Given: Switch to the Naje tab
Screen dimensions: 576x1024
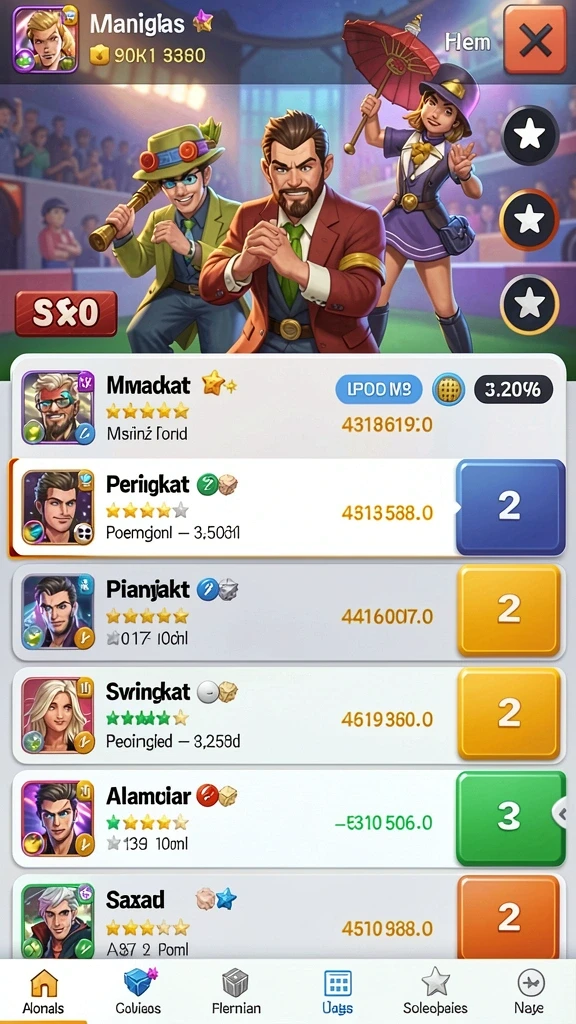Looking at the screenshot, I should click(x=530, y=991).
